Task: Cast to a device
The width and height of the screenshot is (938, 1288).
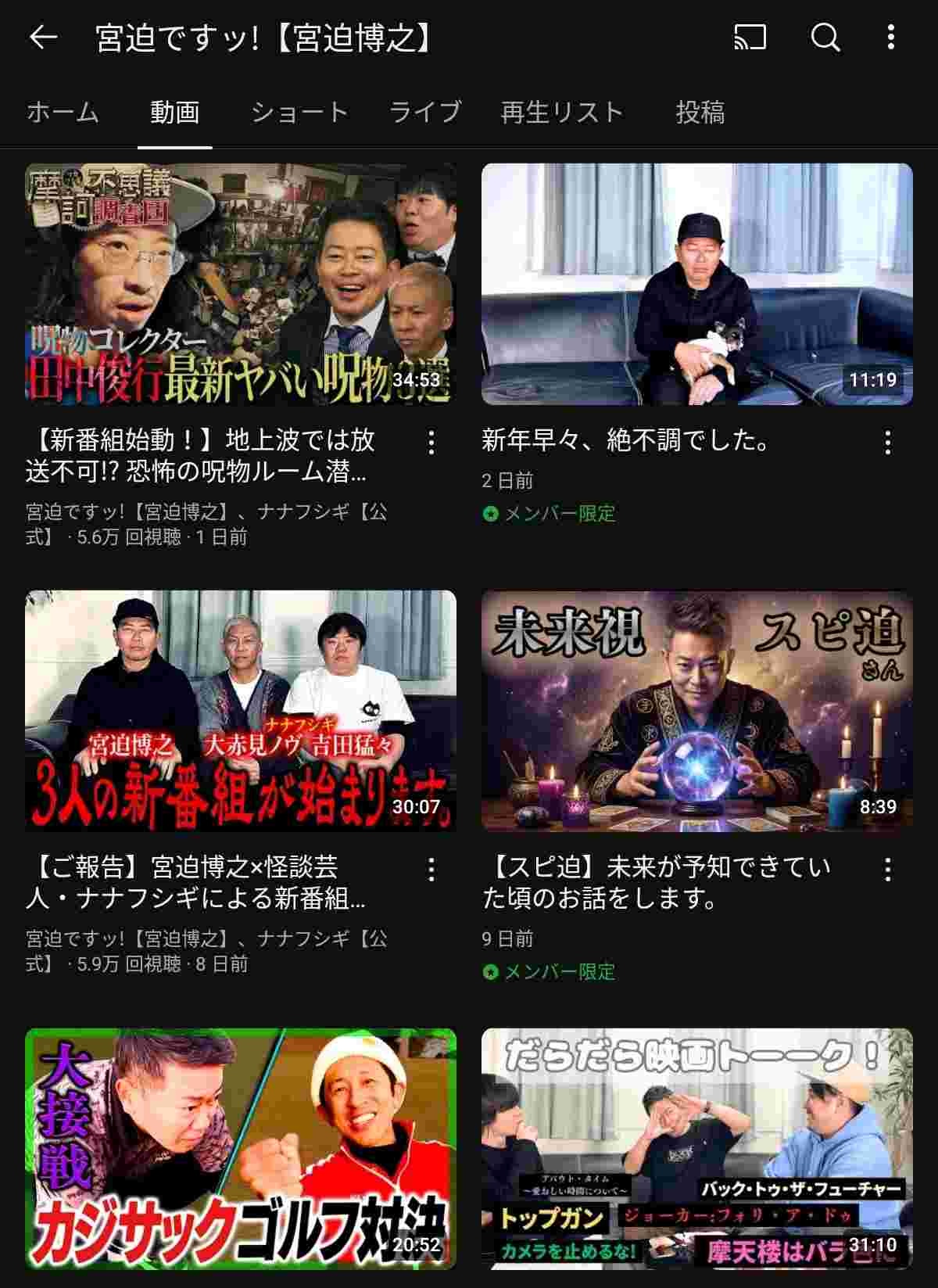Action: tap(750, 38)
